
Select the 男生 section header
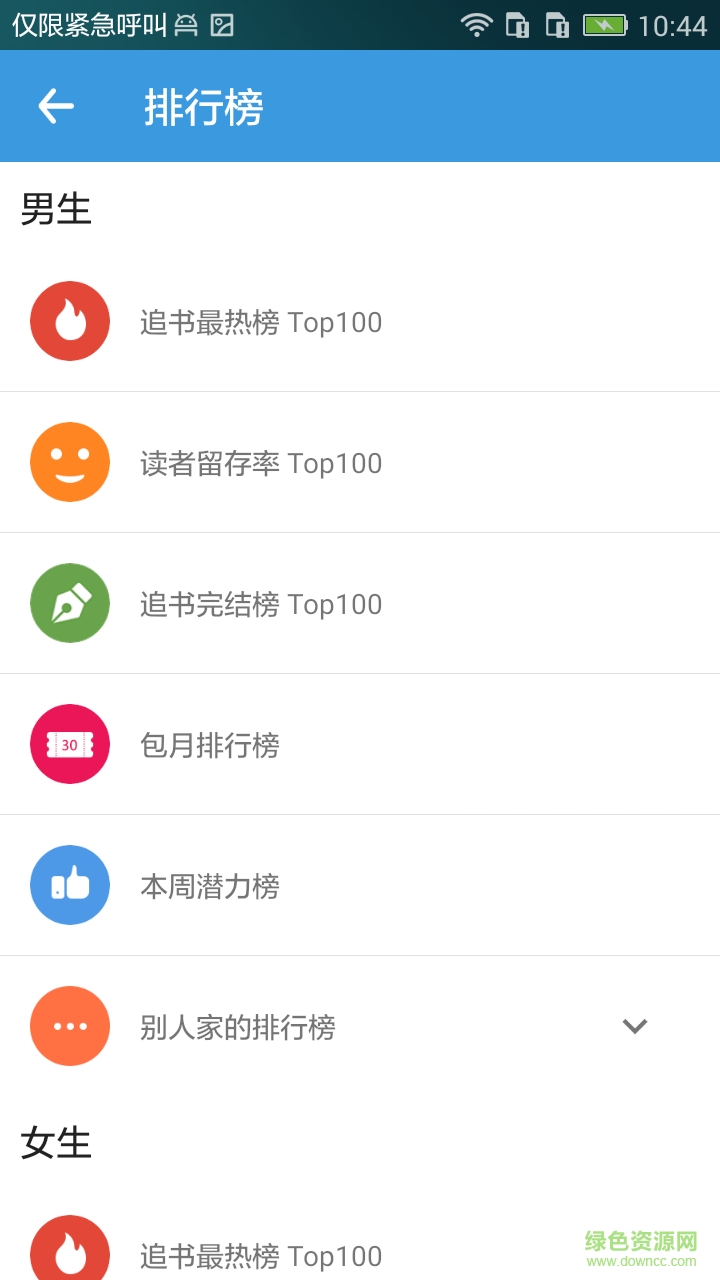pyautogui.click(x=57, y=209)
